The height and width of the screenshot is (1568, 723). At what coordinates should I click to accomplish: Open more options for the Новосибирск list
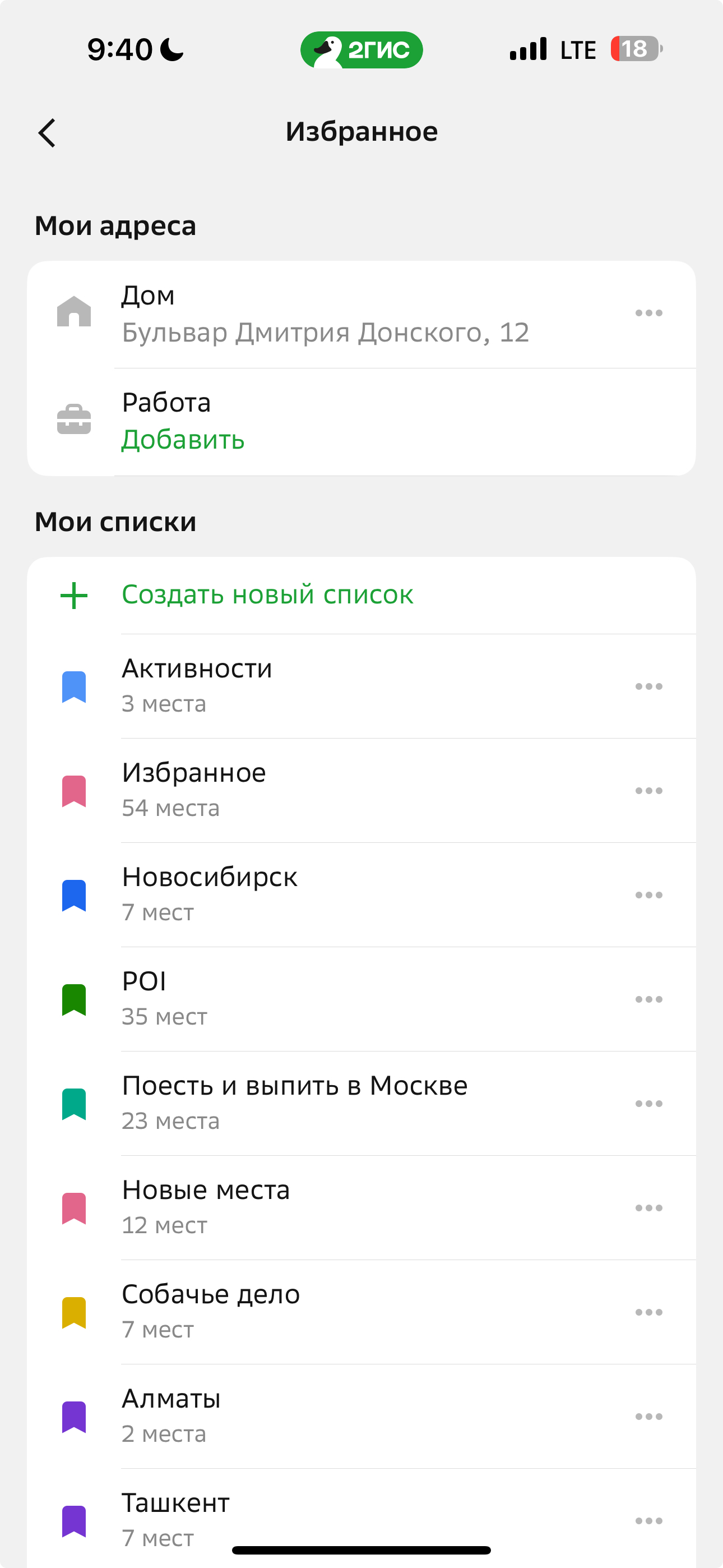[648, 895]
